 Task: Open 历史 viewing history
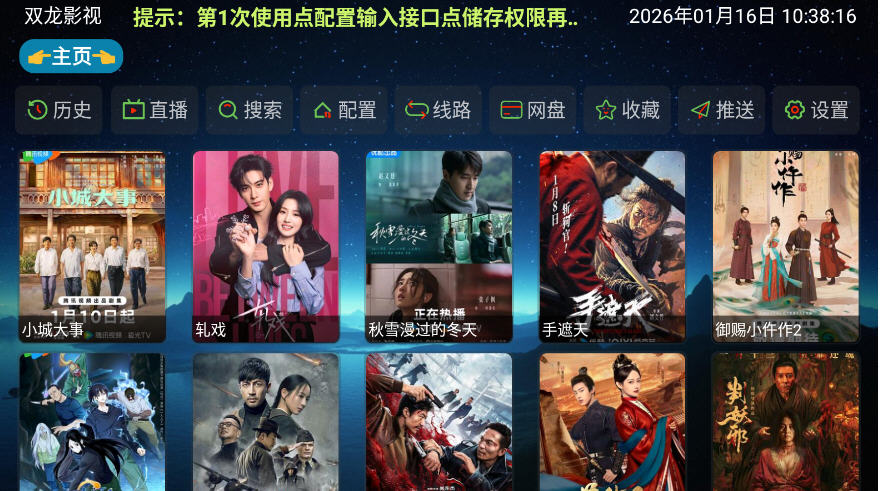(x=59, y=110)
